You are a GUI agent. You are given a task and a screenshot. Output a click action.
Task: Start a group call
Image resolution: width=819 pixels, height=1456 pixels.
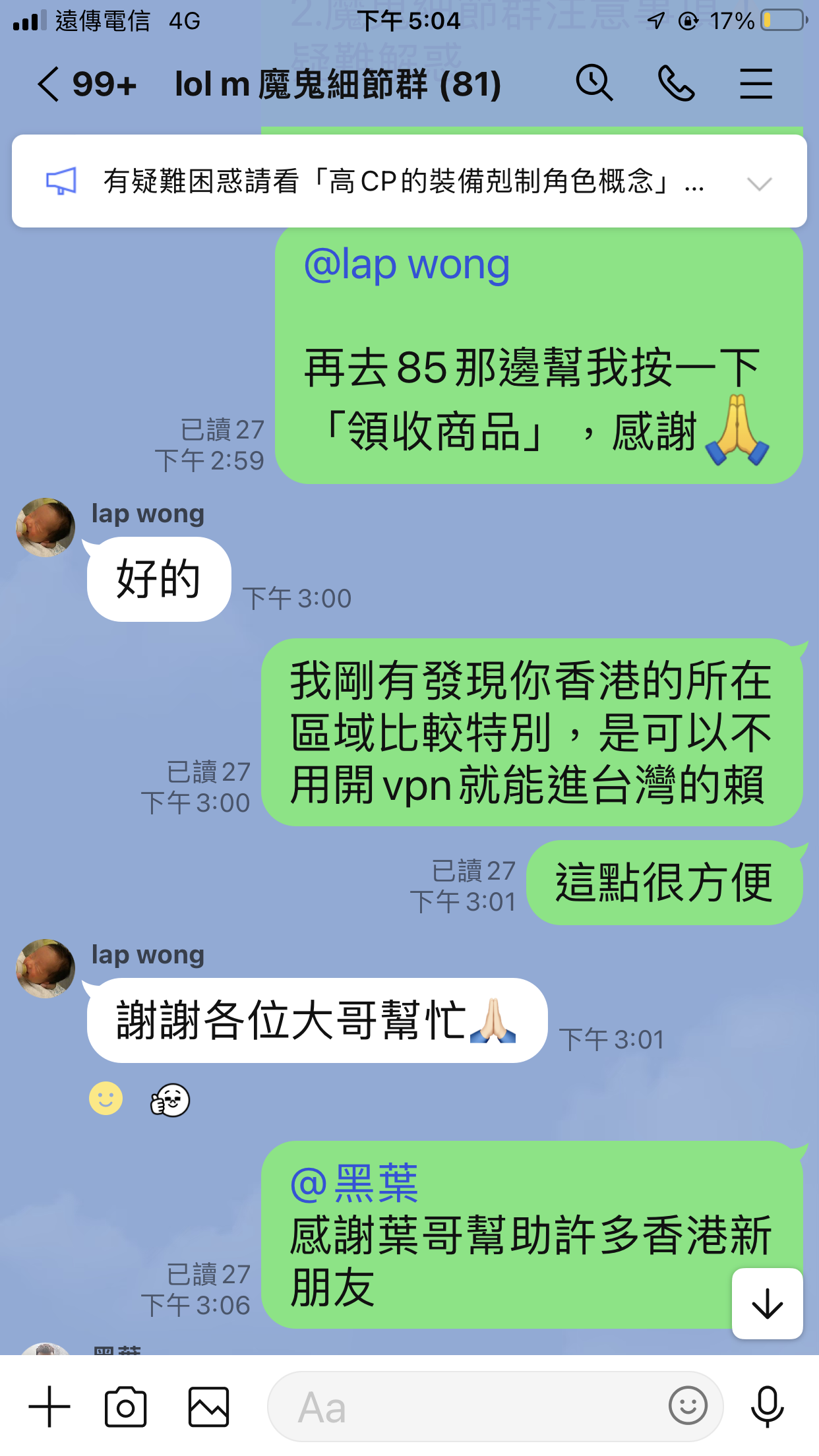click(x=676, y=84)
